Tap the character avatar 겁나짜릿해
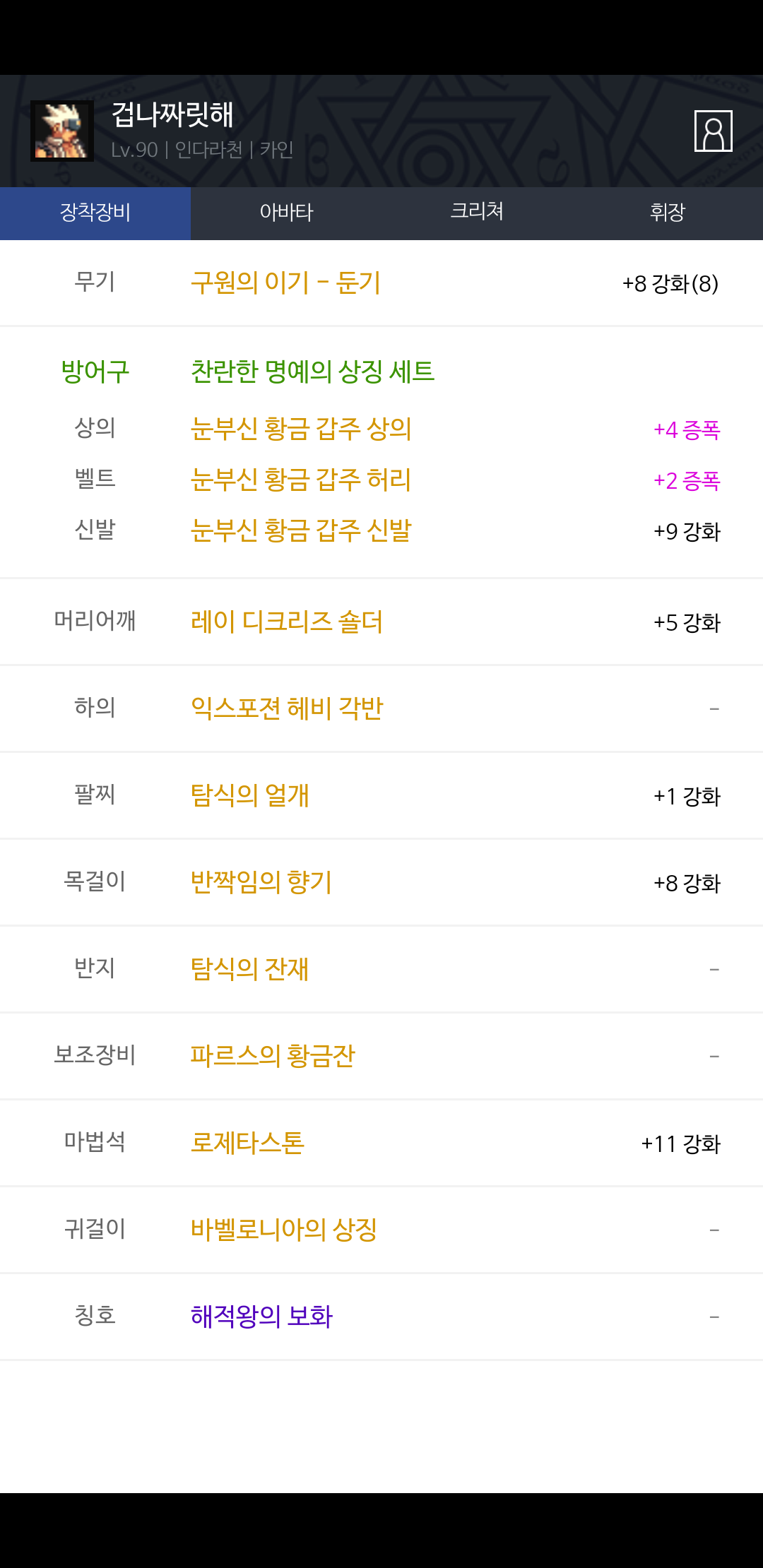 click(x=62, y=131)
